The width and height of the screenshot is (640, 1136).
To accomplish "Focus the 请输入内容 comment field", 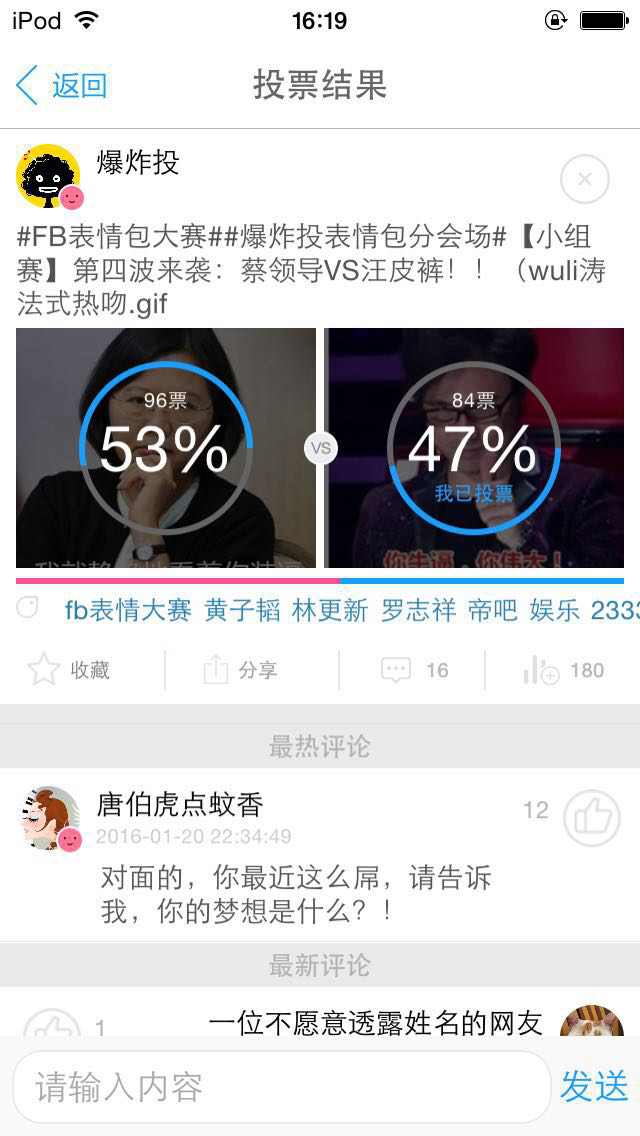I will click(x=280, y=1087).
